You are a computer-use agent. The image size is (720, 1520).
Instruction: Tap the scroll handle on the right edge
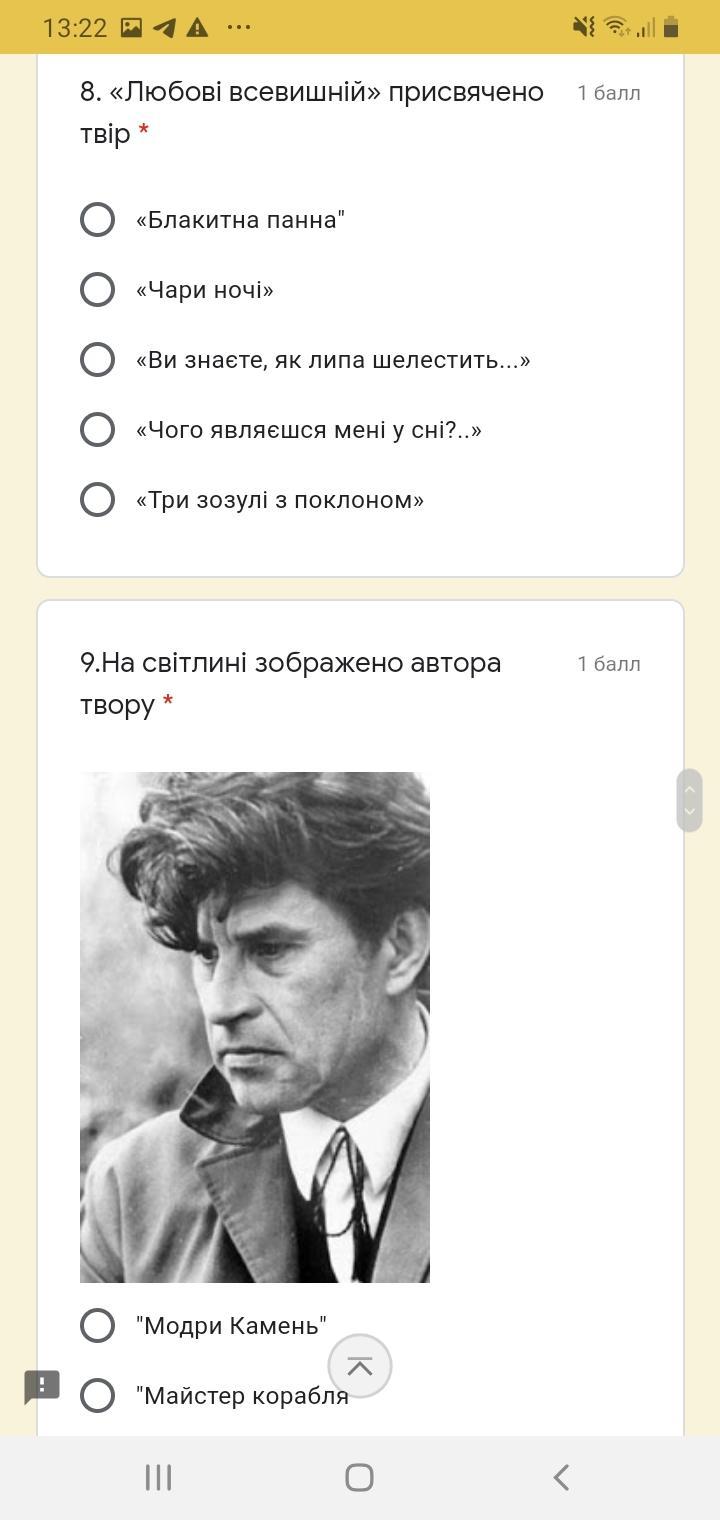(x=689, y=800)
